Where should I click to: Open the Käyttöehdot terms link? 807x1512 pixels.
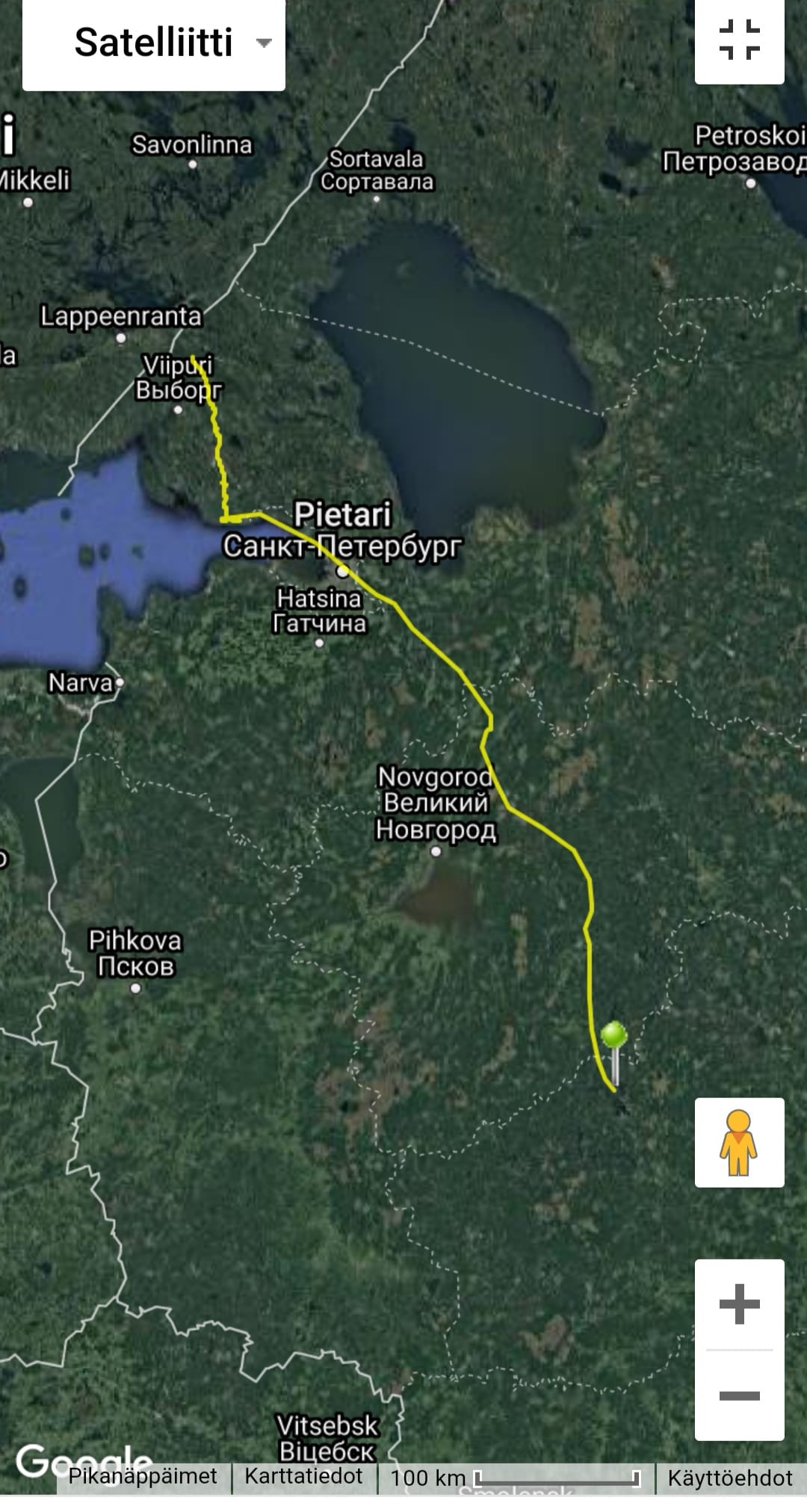click(x=730, y=1478)
